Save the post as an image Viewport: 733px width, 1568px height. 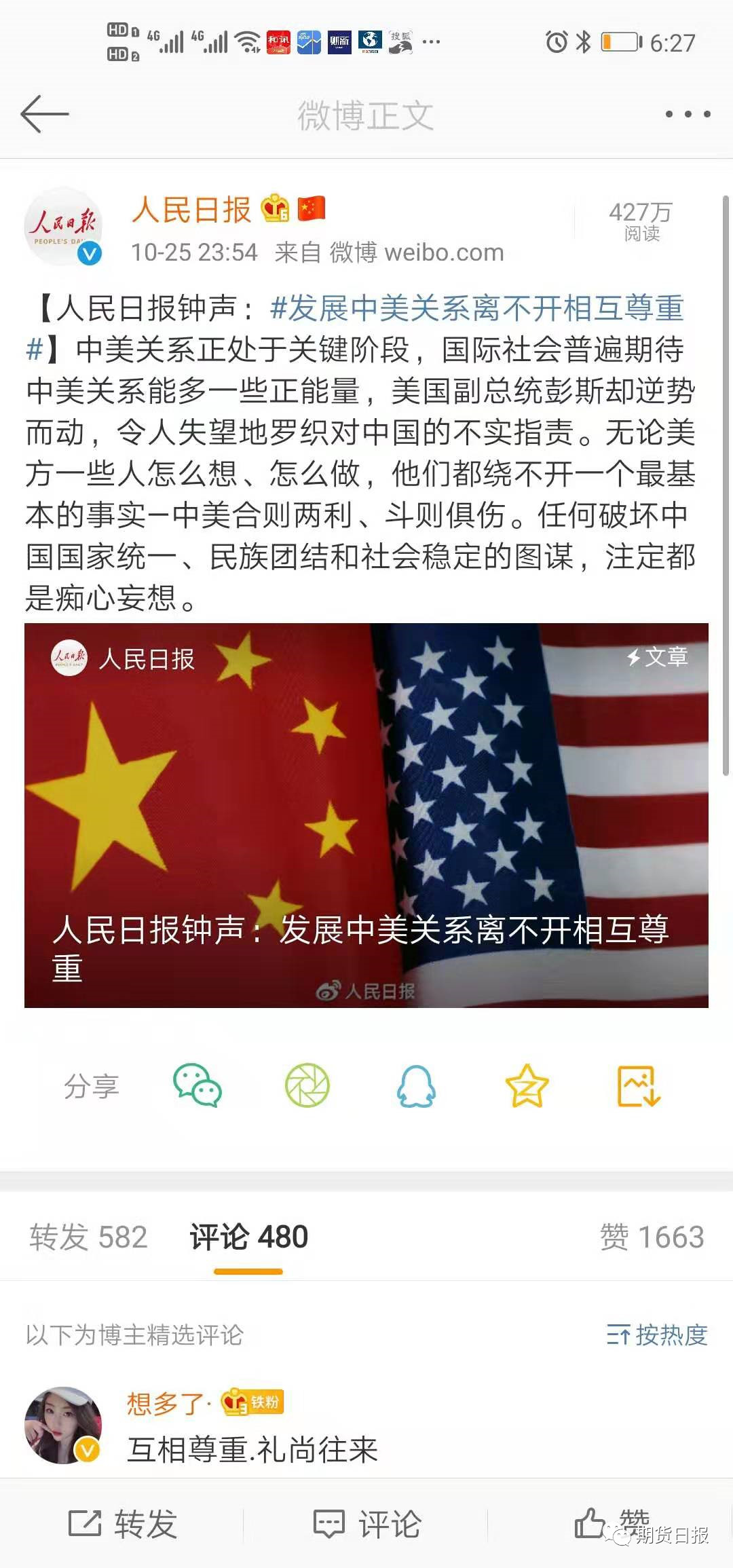pyautogui.click(x=638, y=1085)
